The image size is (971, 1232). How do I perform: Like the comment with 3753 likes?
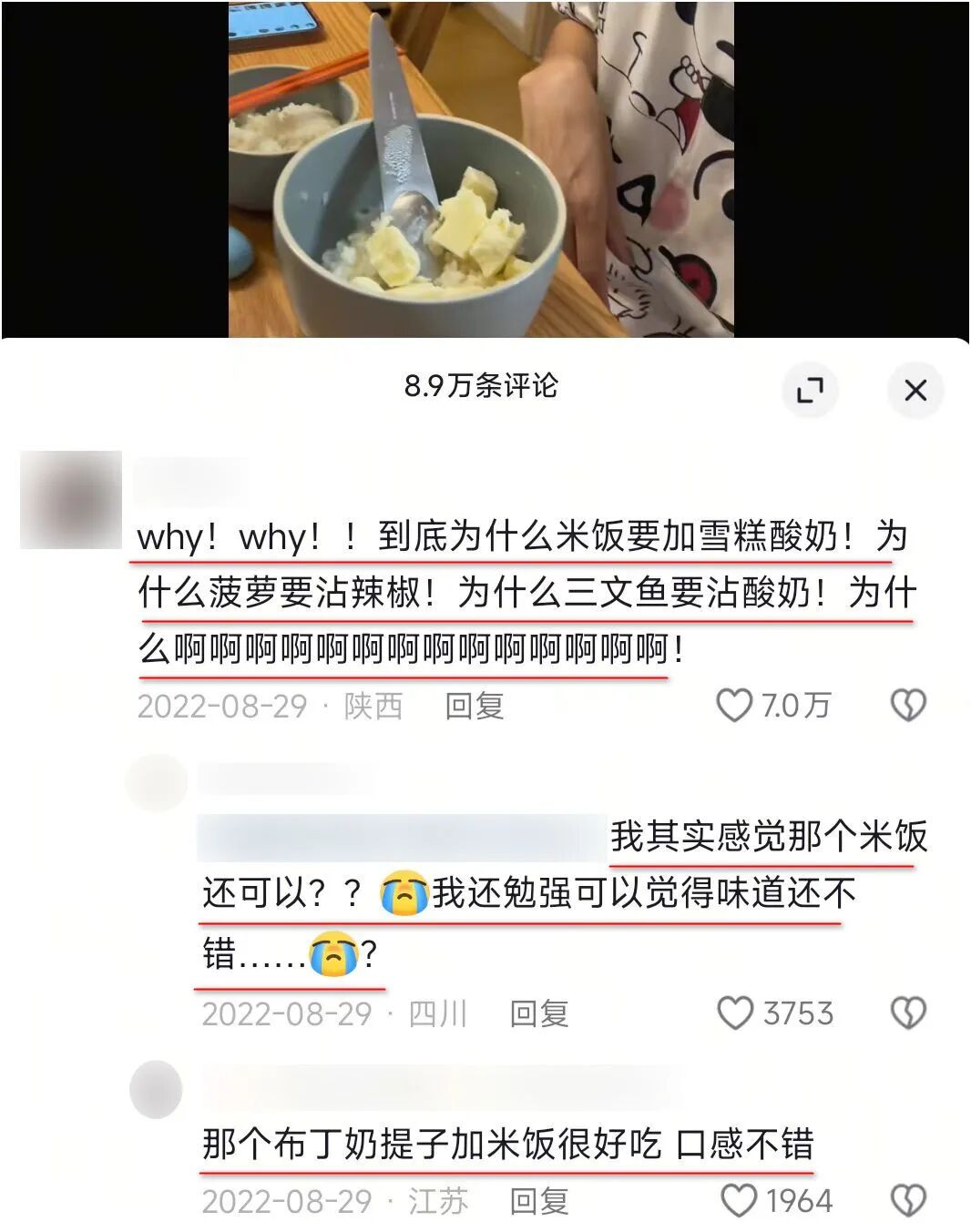click(x=735, y=1013)
